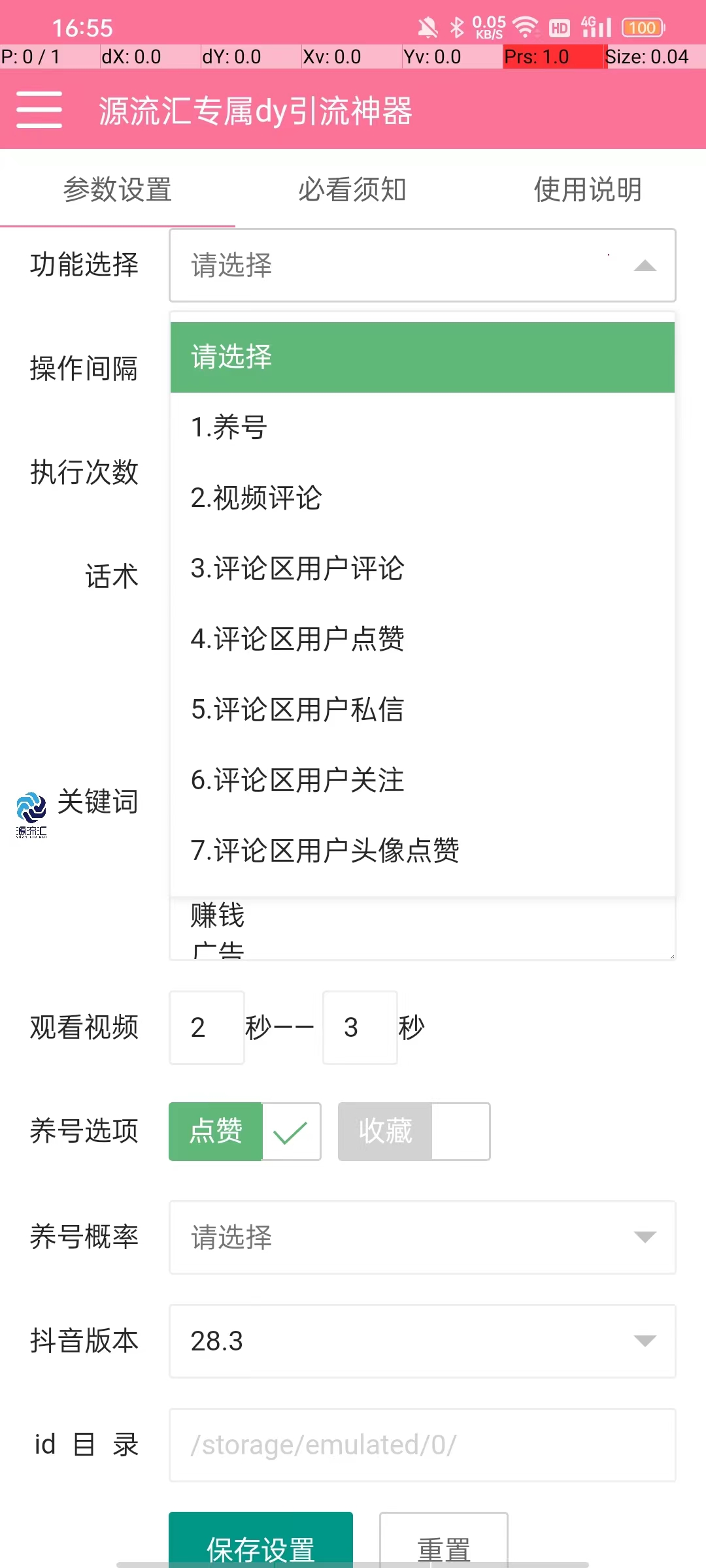706x1568 pixels.
Task: Switch to the 必看须知 tab
Action: [353, 189]
